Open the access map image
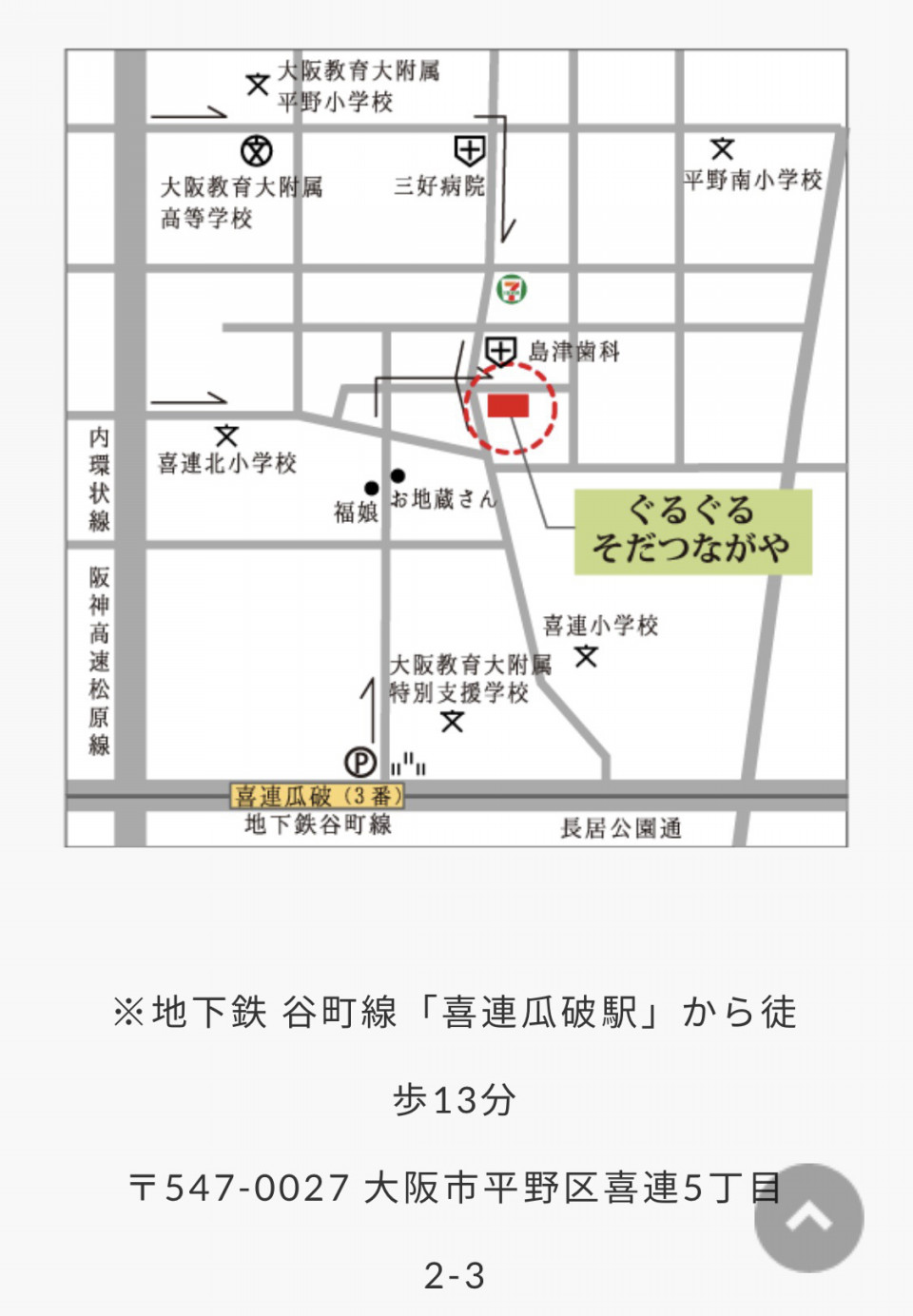Screen dimensions: 913x1316 (456, 448)
